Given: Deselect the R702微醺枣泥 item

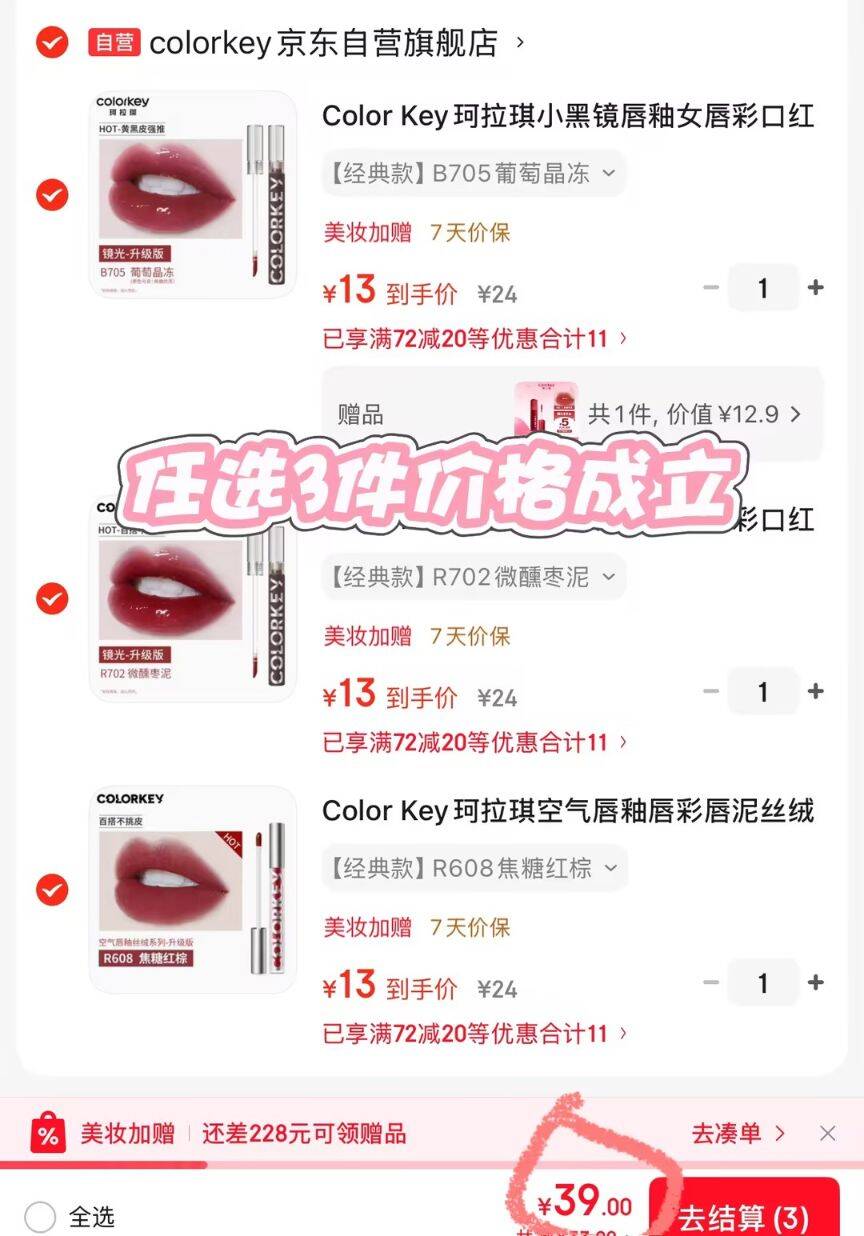Looking at the screenshot, I should [52, 599].
